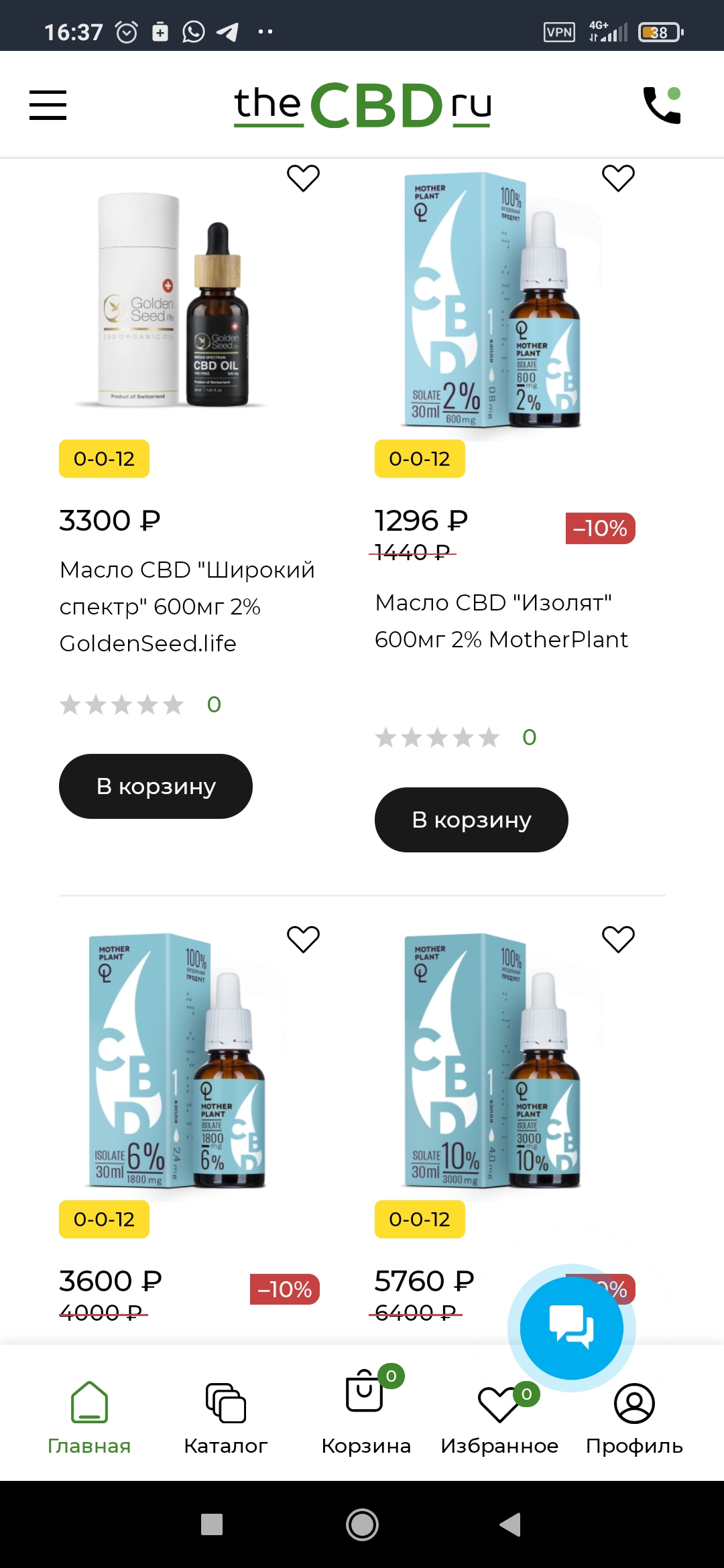The width and height of the screenshot is (724, 1568).
Task: Favorite the GoldenSeed.life CBD oil
Action: [303, 178]
